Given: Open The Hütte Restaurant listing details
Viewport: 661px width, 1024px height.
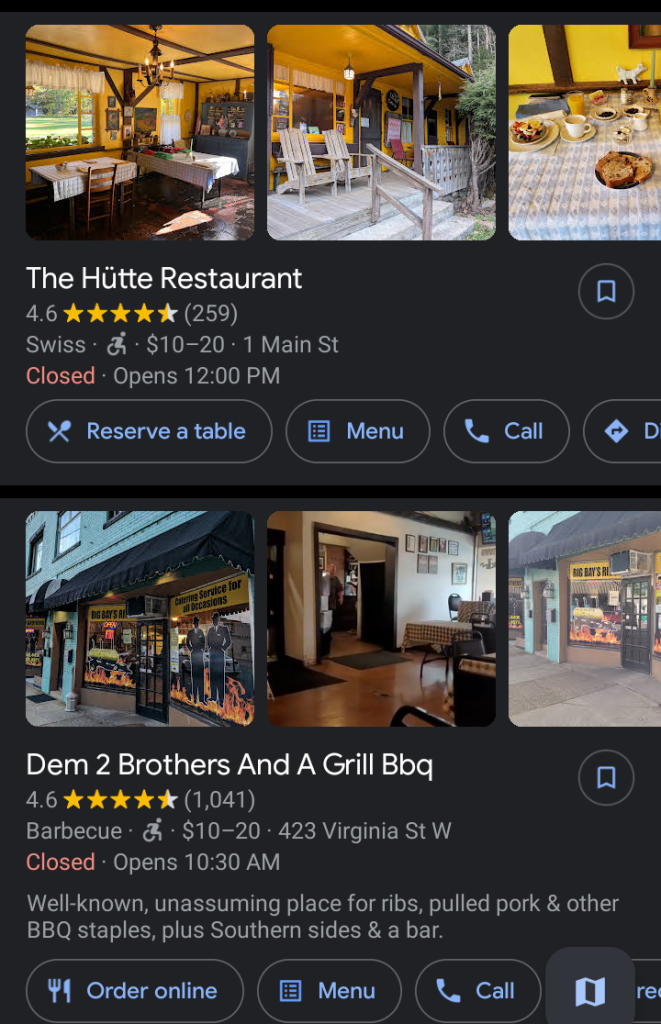Looking at the screenshot, I should click(x=164, y=278).
